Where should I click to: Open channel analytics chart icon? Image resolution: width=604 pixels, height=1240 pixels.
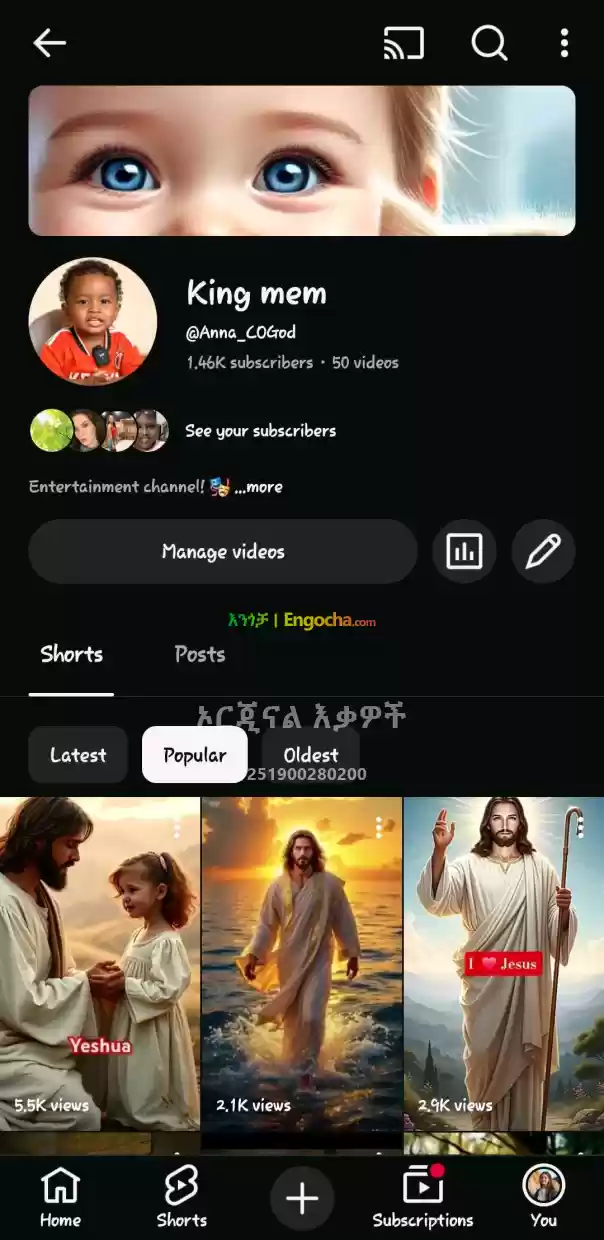pos(464,551)
